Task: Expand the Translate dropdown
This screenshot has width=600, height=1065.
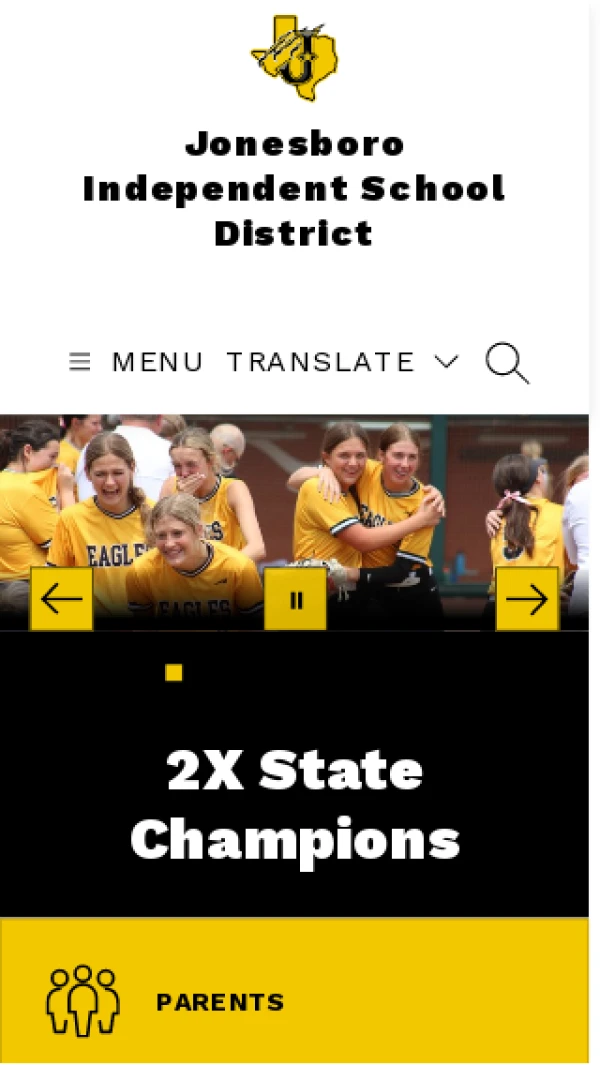Action: click(x=341, y=362)
